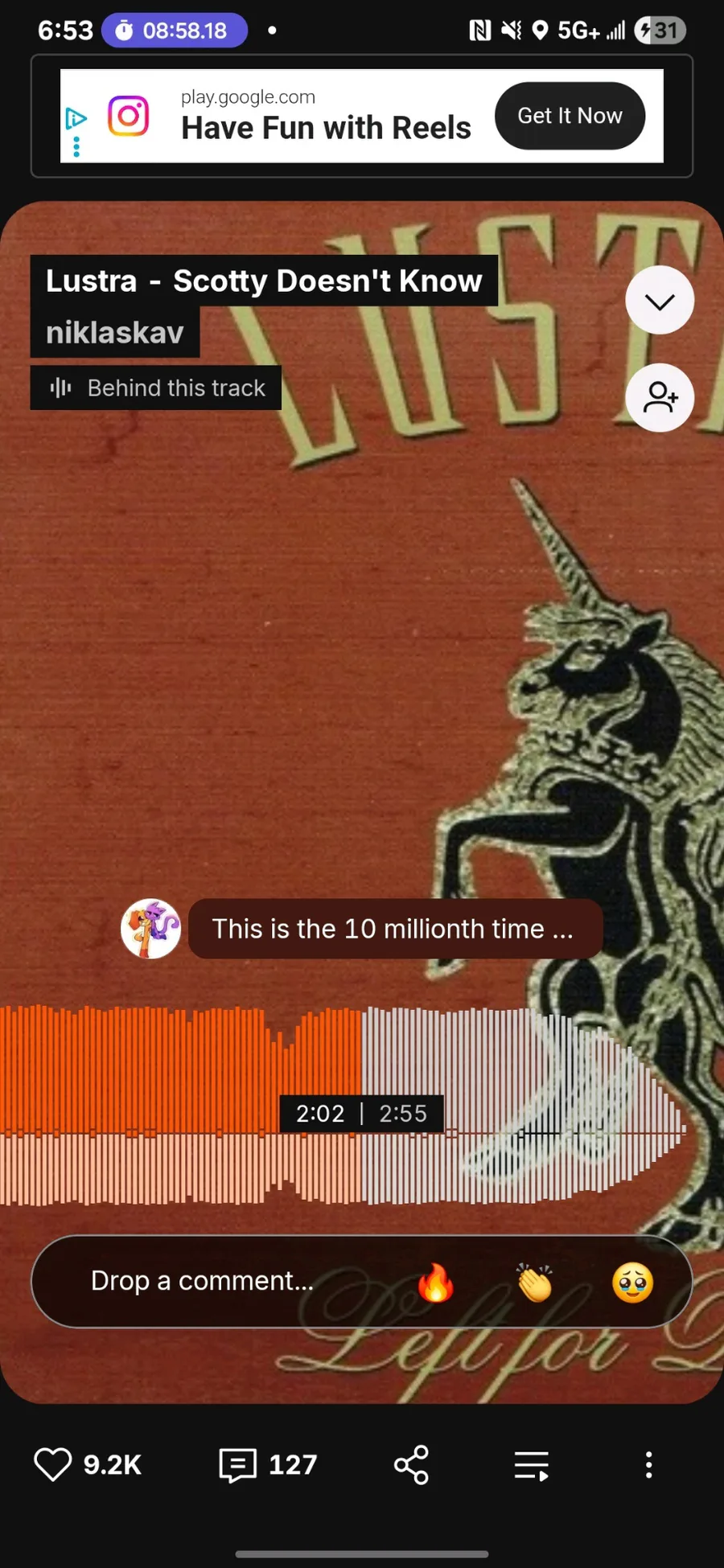React with the pleading face emoji

tap(632, 1282)
